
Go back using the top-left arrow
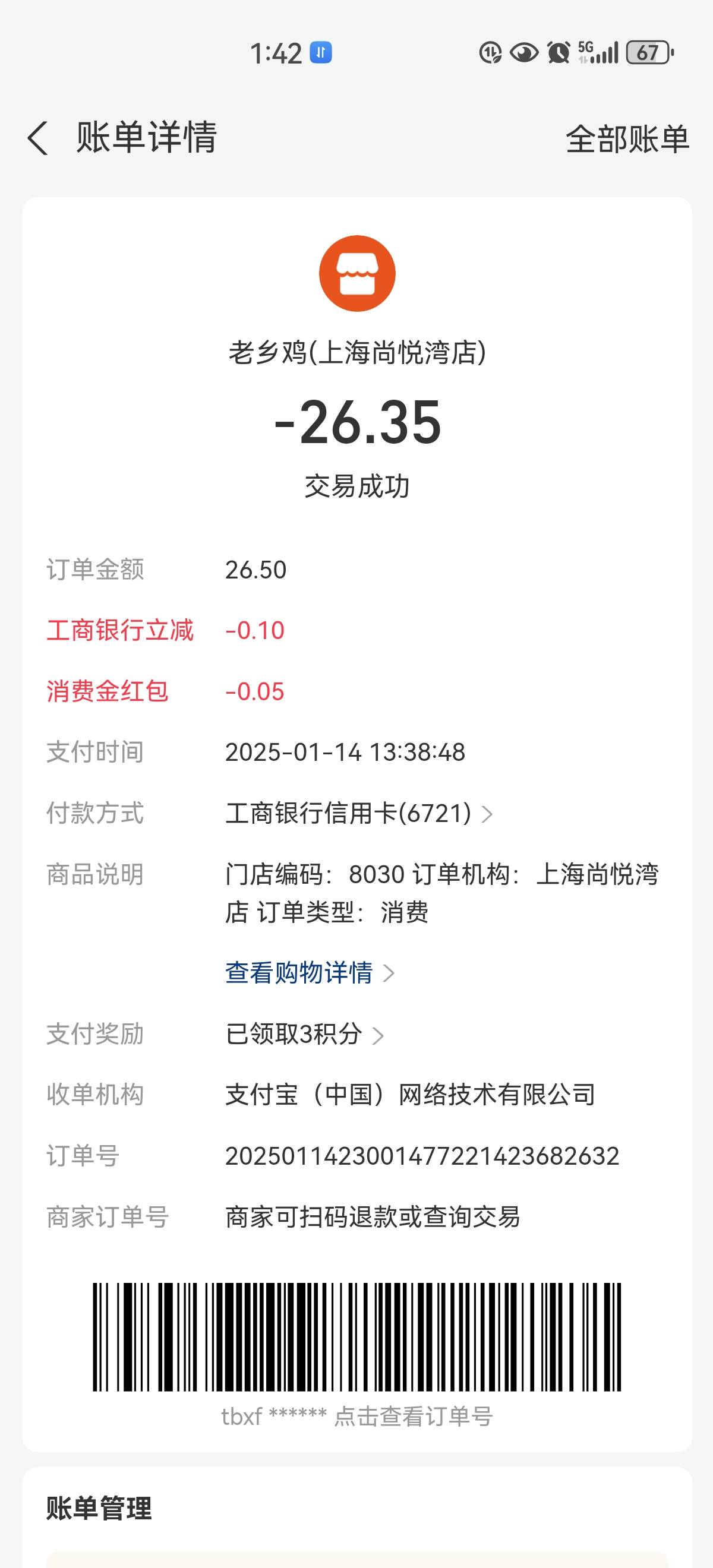coord(38,138)
